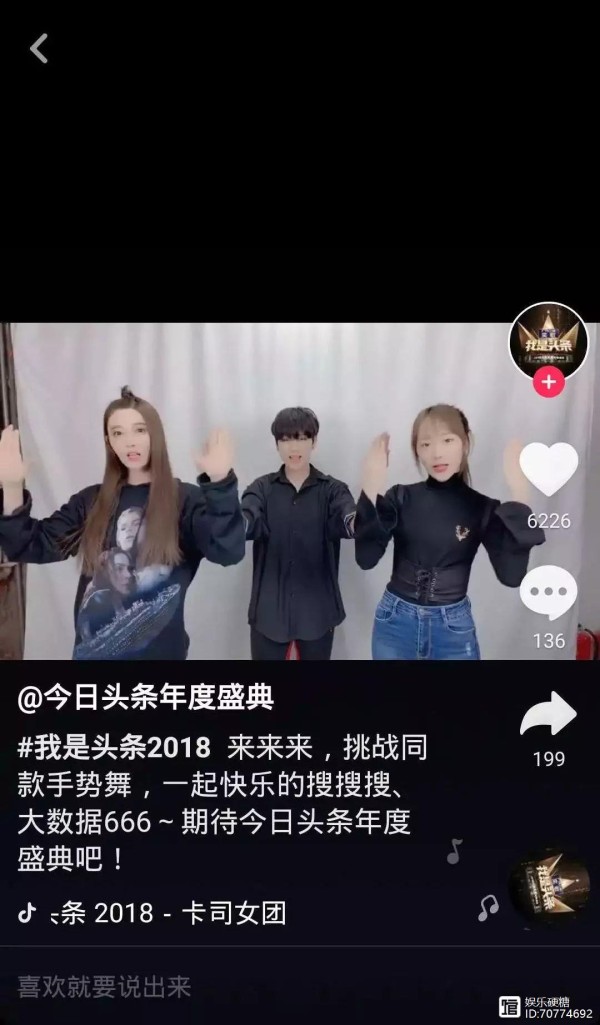Like this video with the heart
Viewport: 600px width, 1025px height.
(548, 470)
